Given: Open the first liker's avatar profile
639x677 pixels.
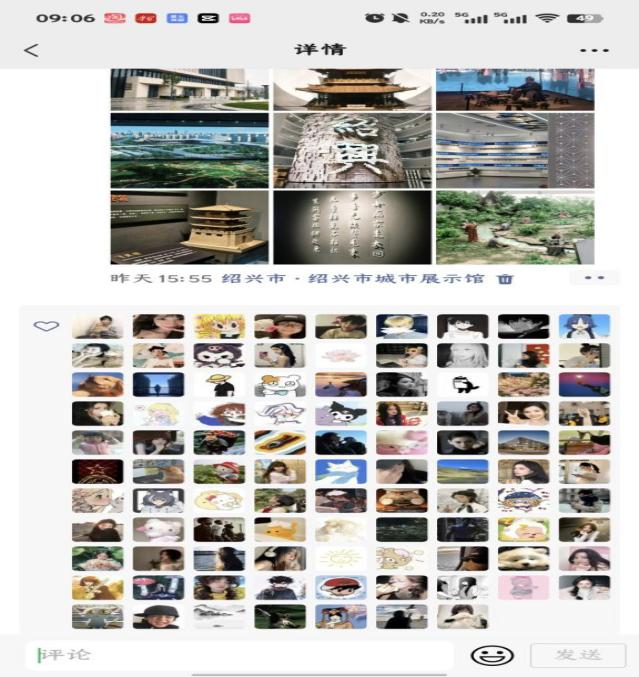Looking at the screenshot, I should pyautogui.click(x=97, y=326).
